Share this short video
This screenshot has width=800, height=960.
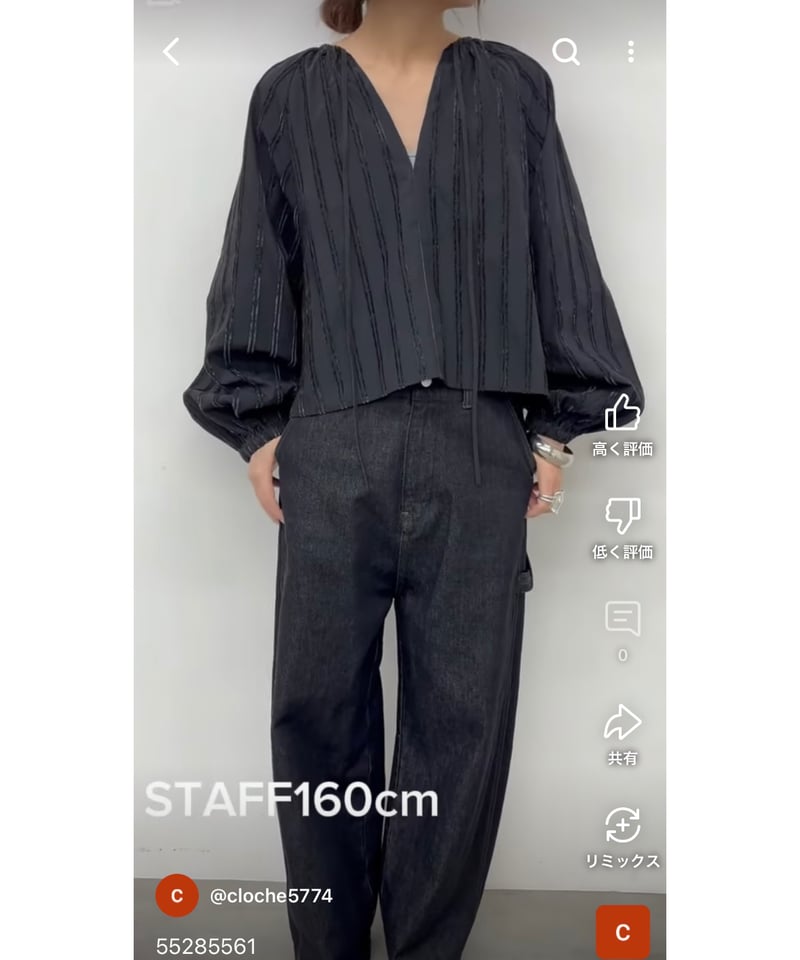point(622,722)
